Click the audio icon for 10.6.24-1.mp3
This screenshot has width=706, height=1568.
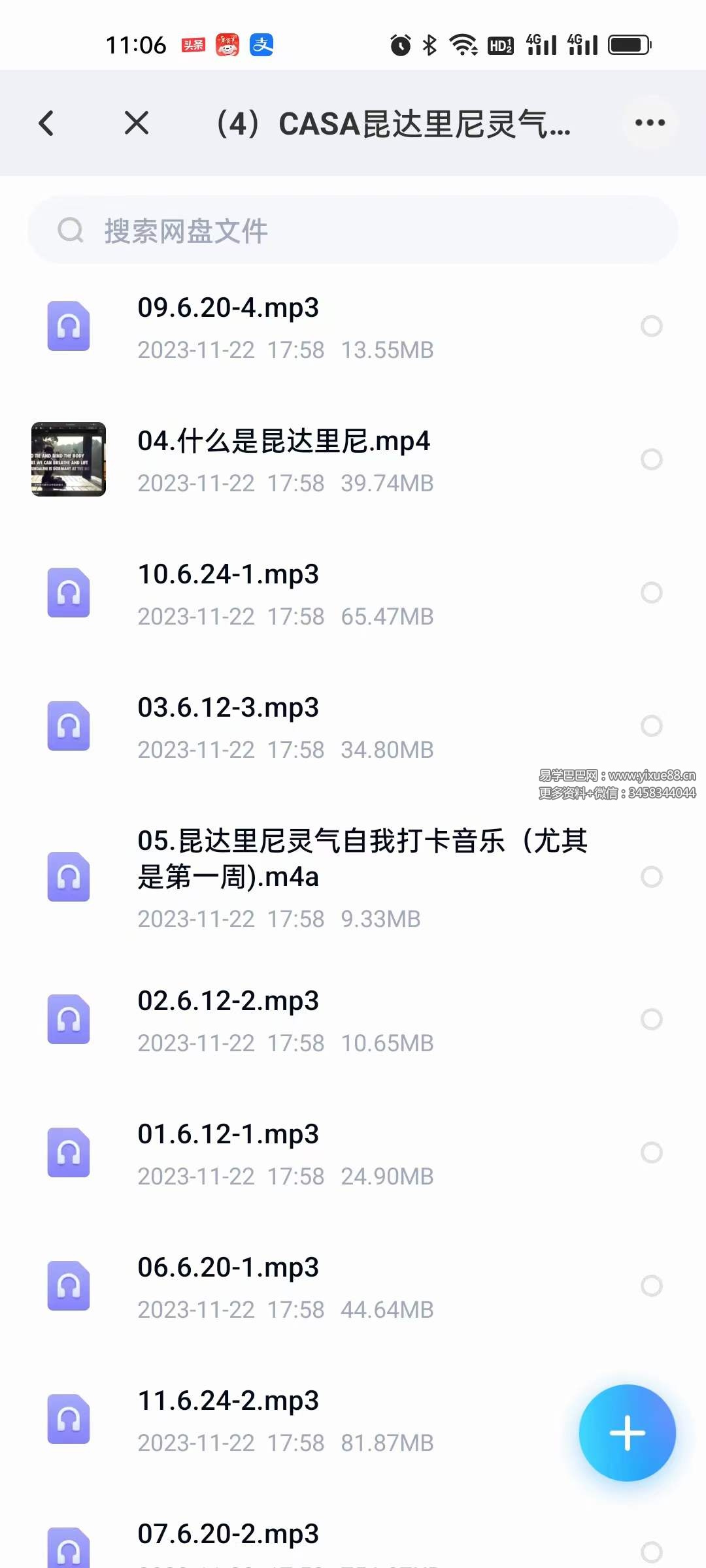click(68, 592)
